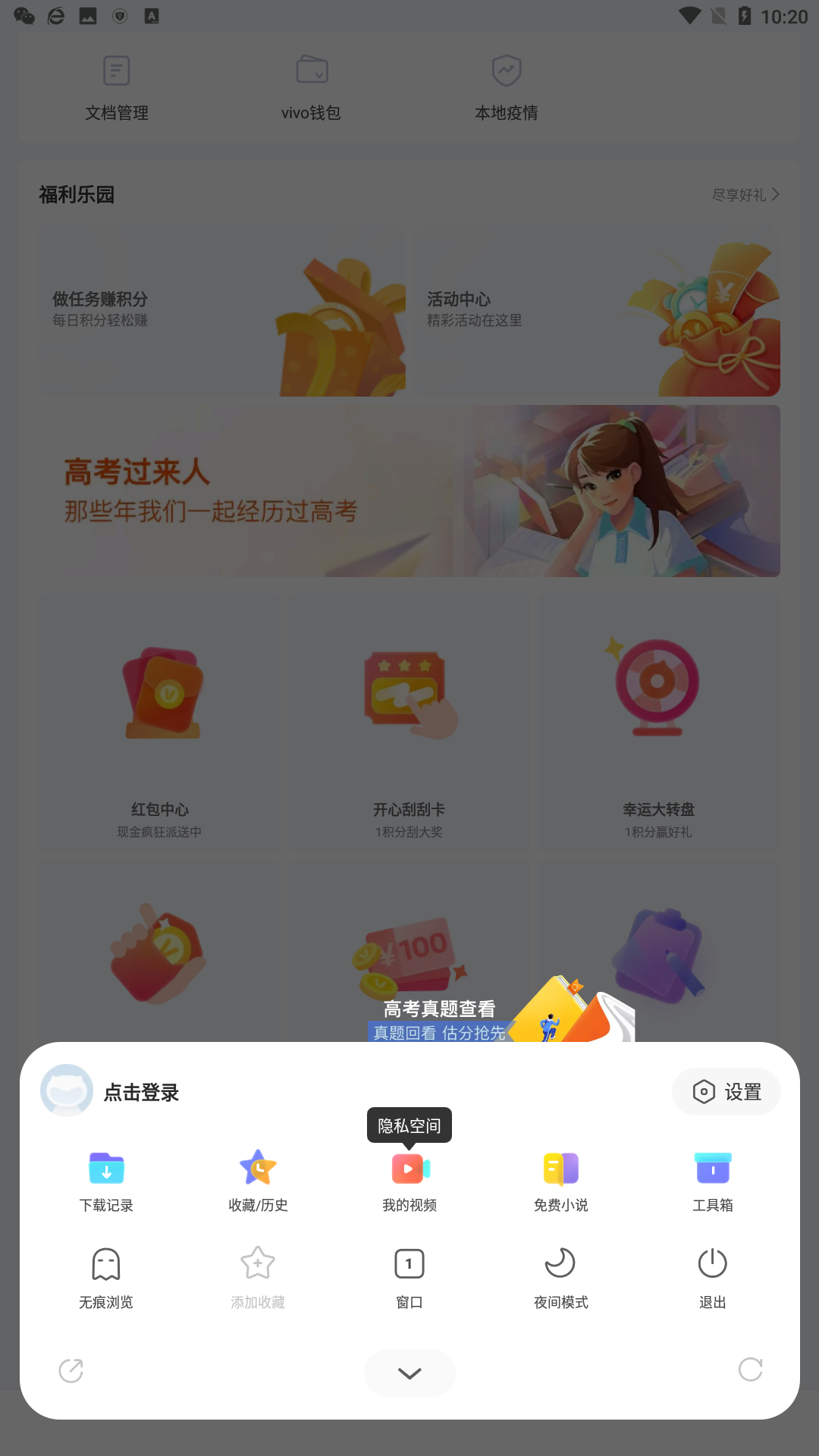Screen dimensions: 819x1456
Task: Collapse the menu with the down chevron
Action: (x=409, y=1373)
